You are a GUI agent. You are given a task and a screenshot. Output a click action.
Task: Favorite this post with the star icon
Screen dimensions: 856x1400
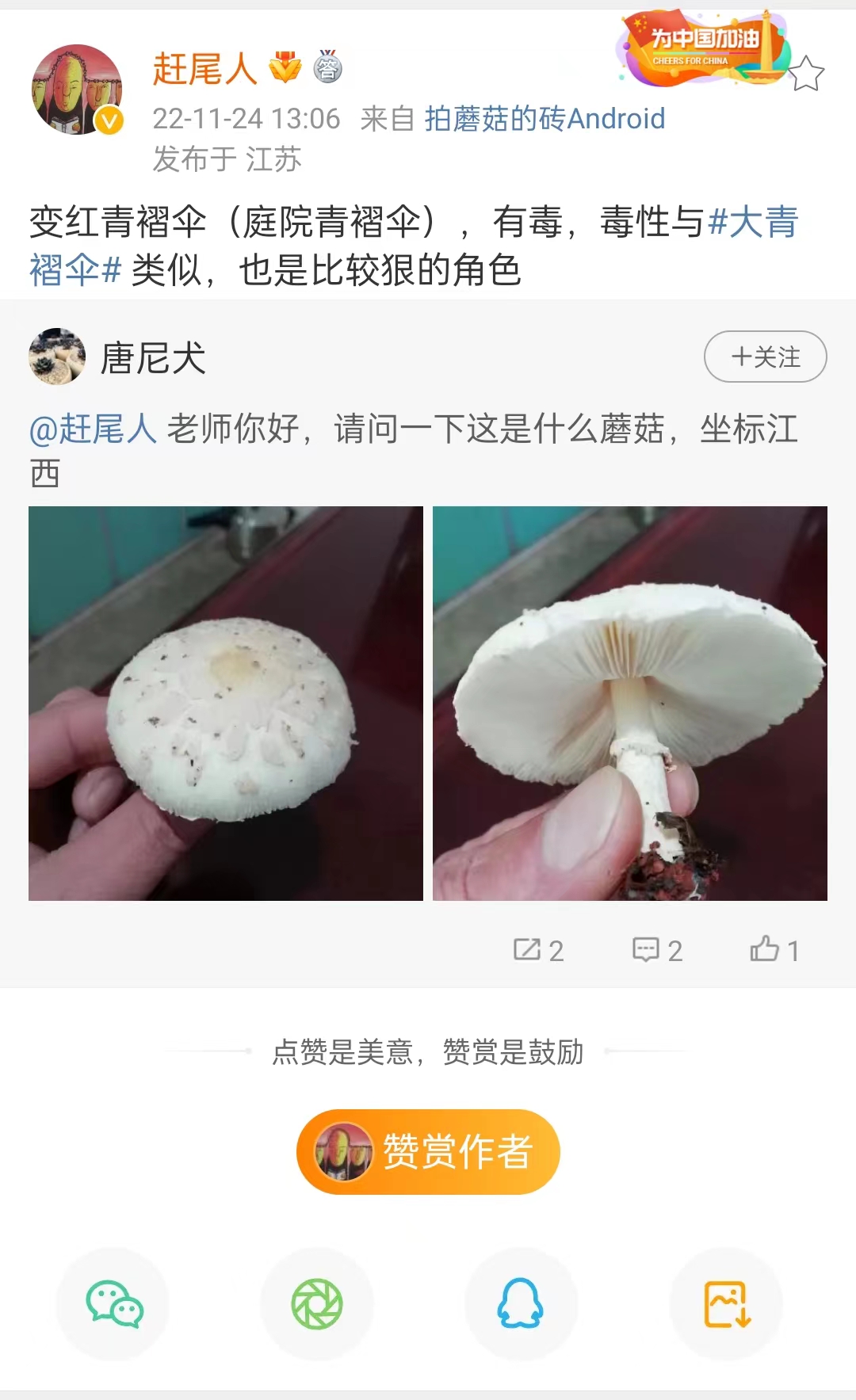tap(806, 74)
